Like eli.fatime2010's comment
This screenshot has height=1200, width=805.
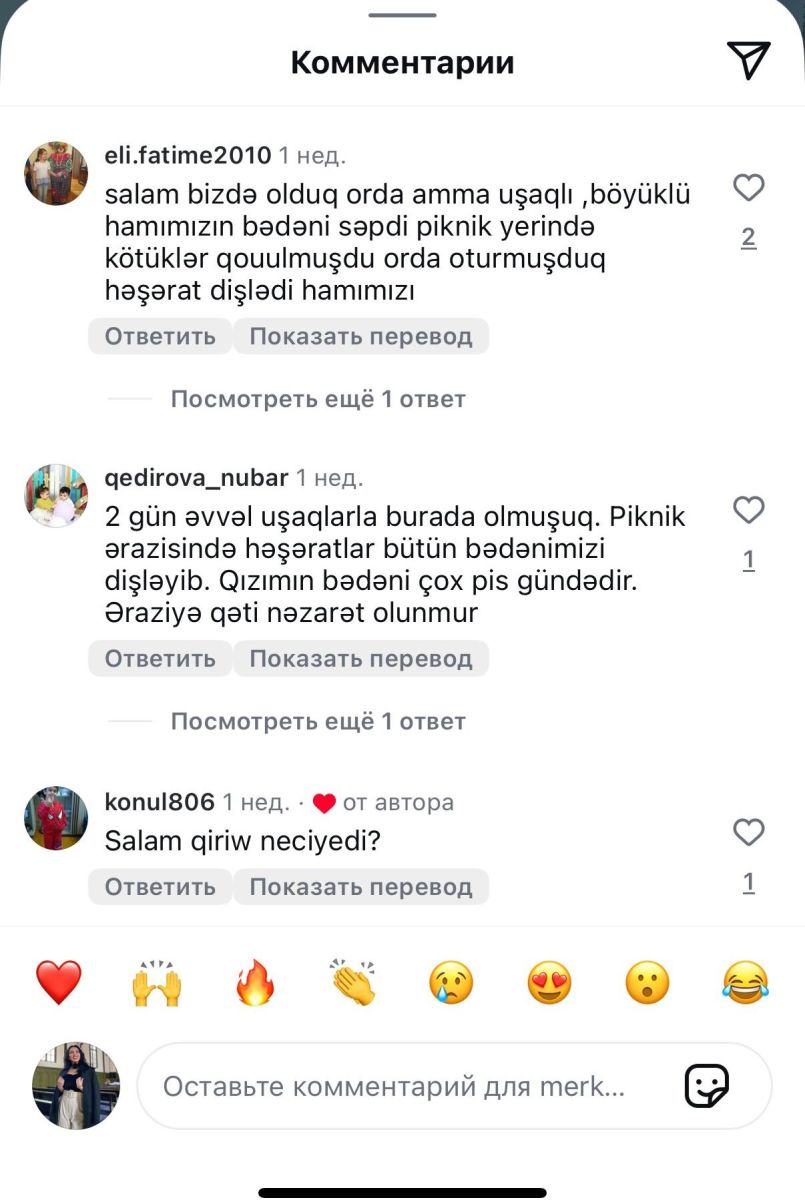(x=748, y=187)
